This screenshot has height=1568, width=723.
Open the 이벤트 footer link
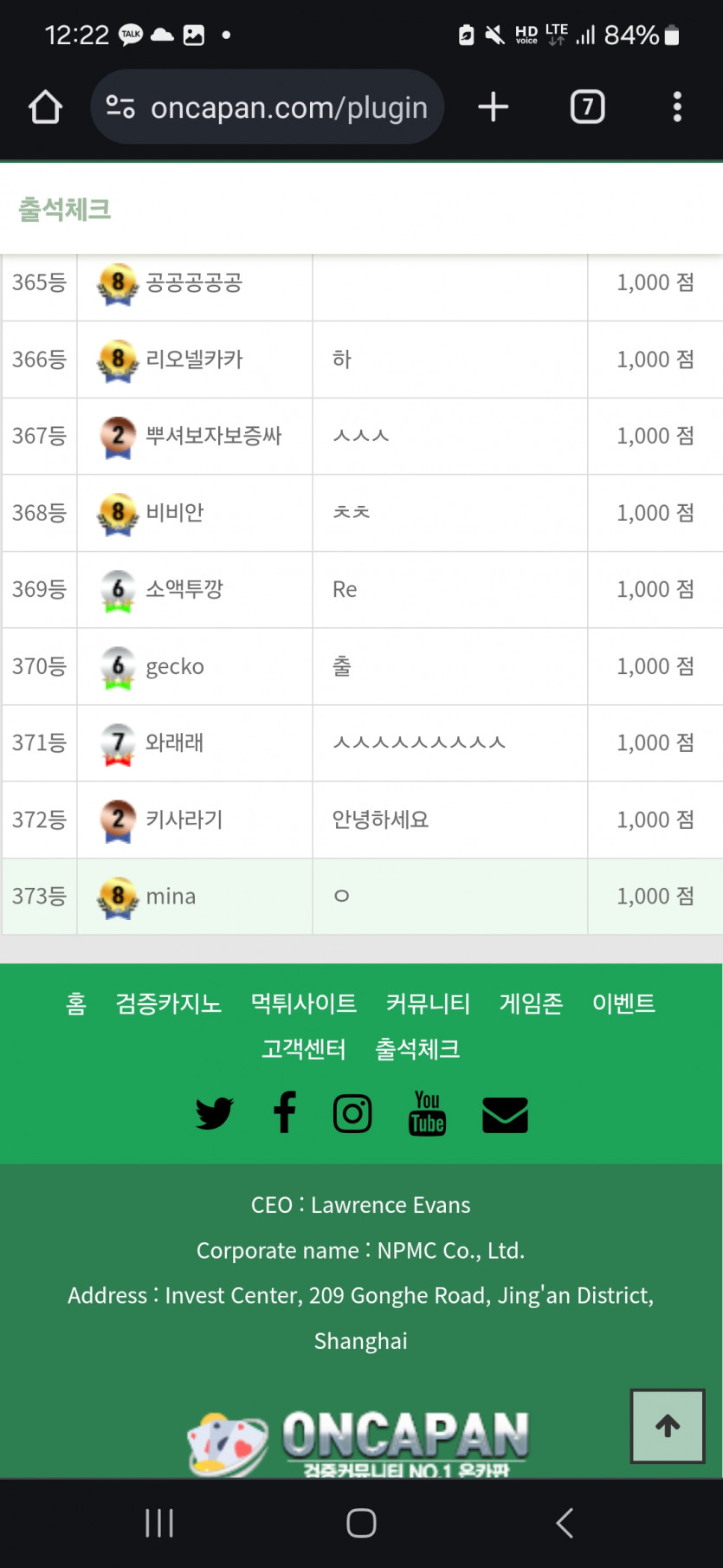pyautogui.click(x=623, y=1003)
